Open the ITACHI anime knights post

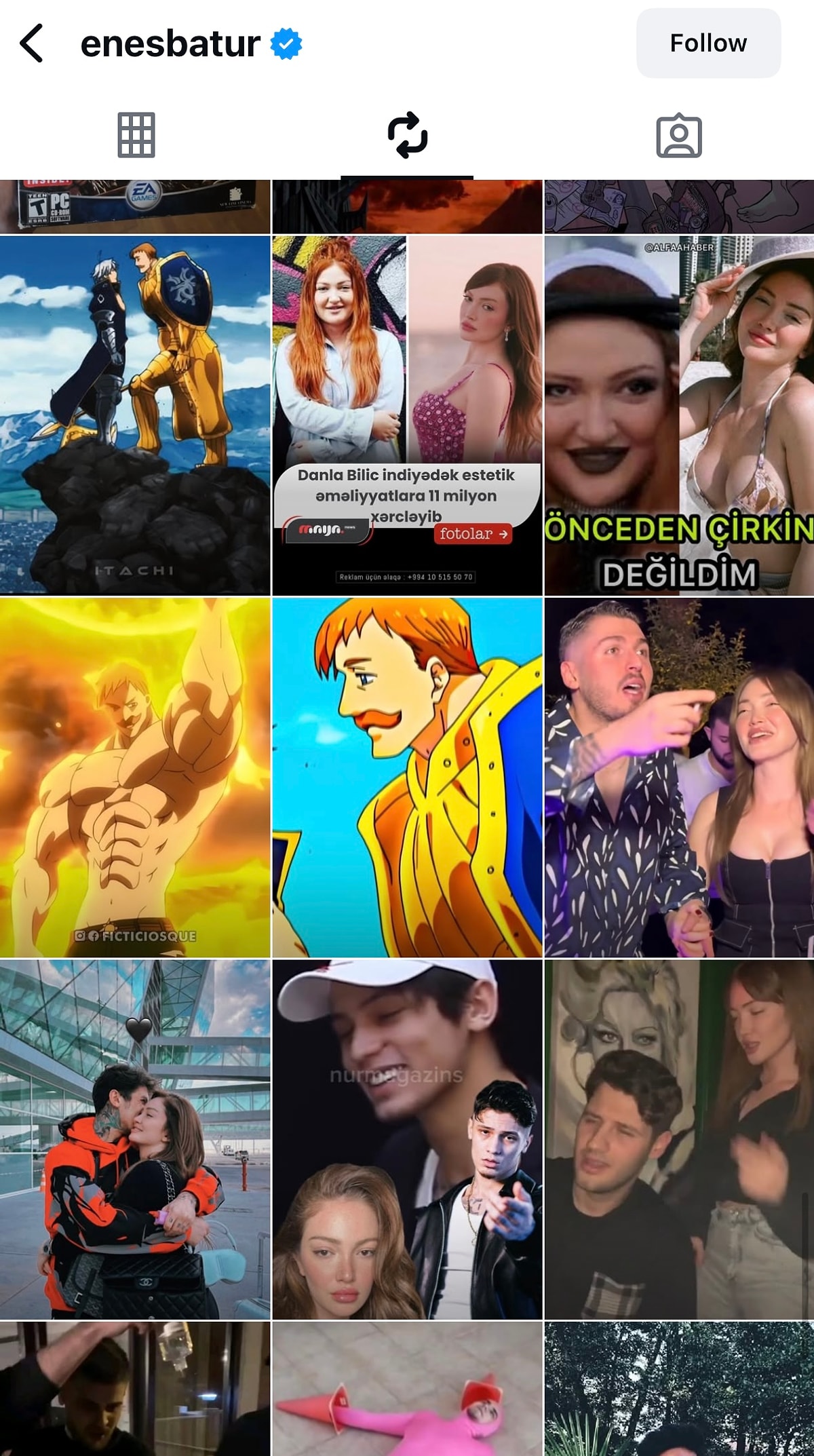coord(135,415)
